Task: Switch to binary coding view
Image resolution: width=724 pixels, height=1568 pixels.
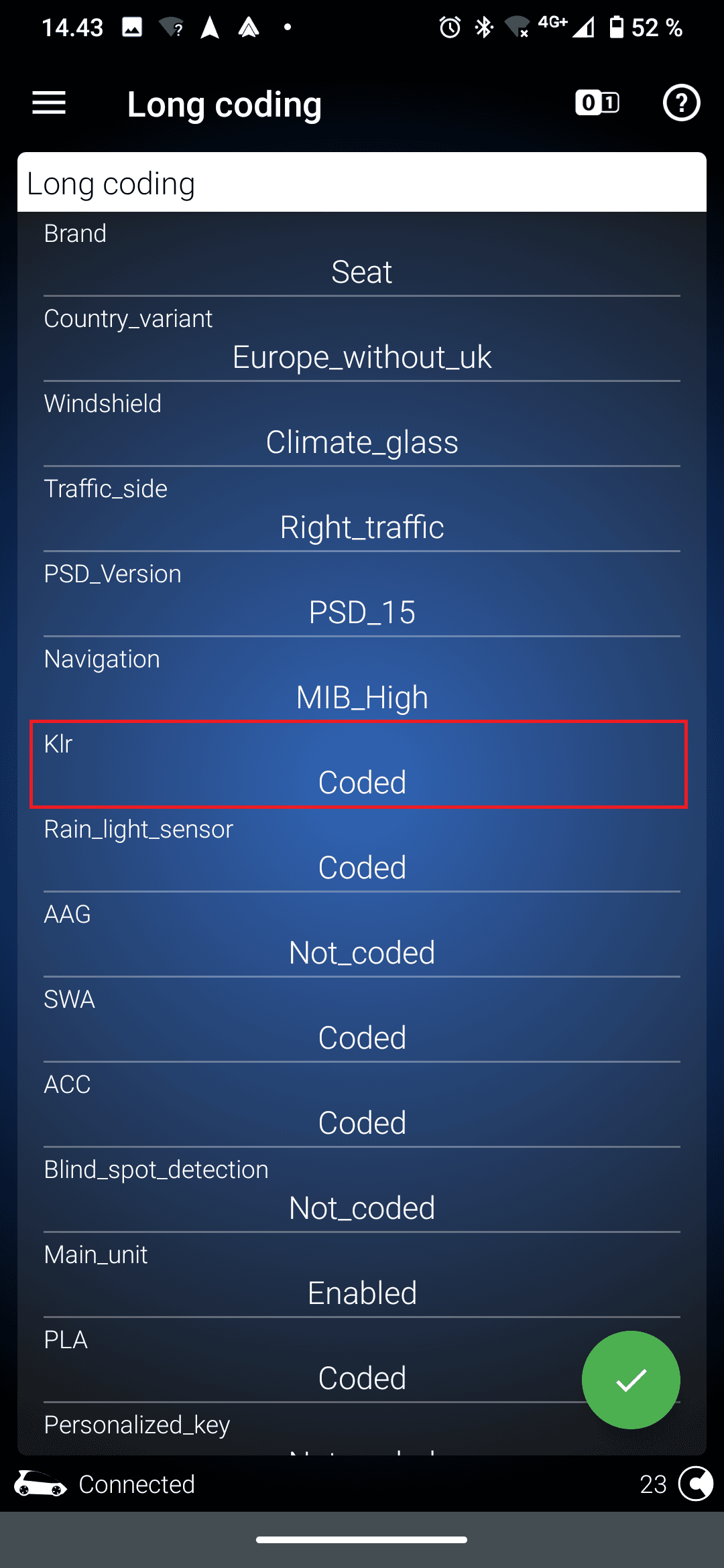Action: point(597,103)
